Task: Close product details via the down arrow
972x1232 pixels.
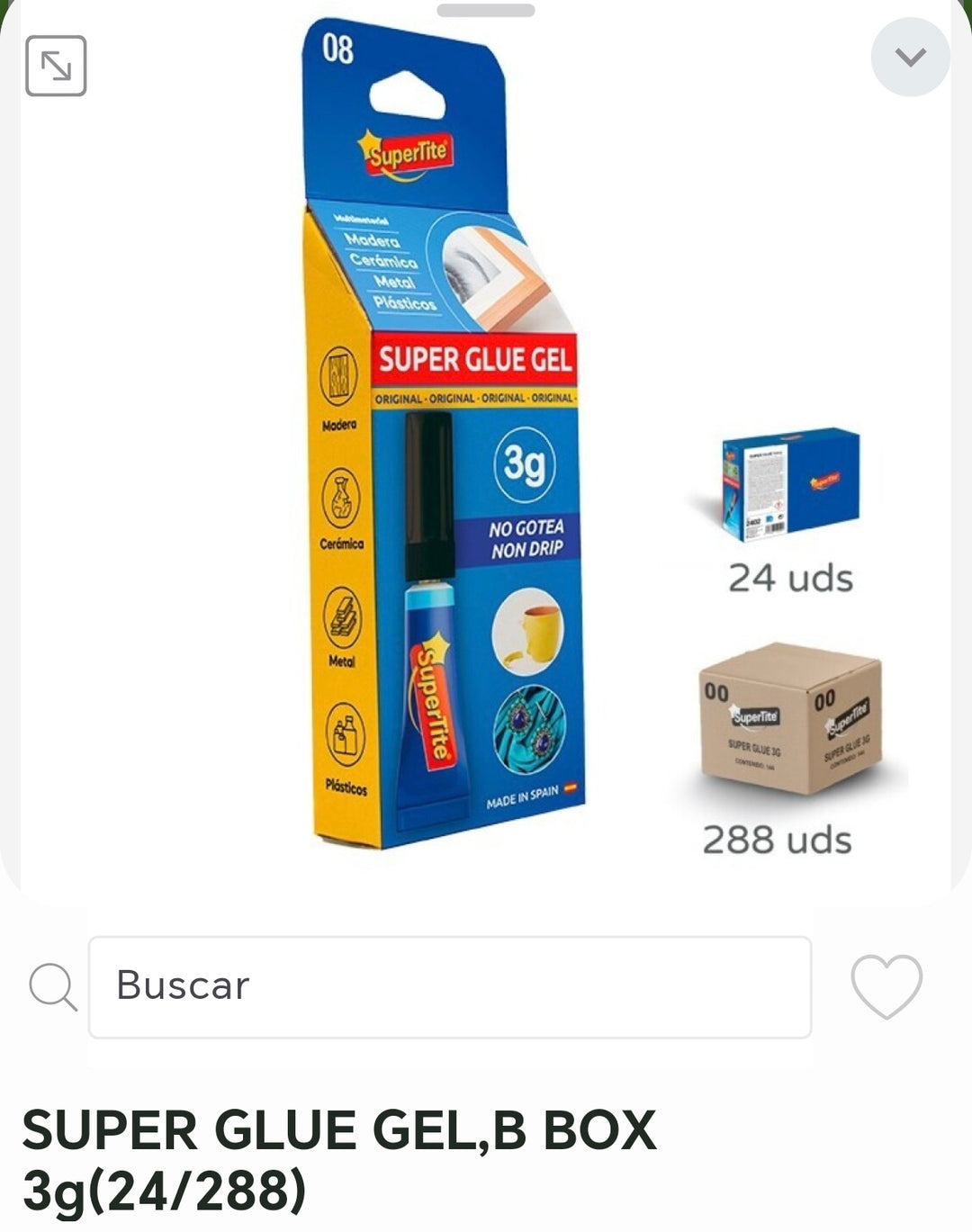Action: pos(909,56)
